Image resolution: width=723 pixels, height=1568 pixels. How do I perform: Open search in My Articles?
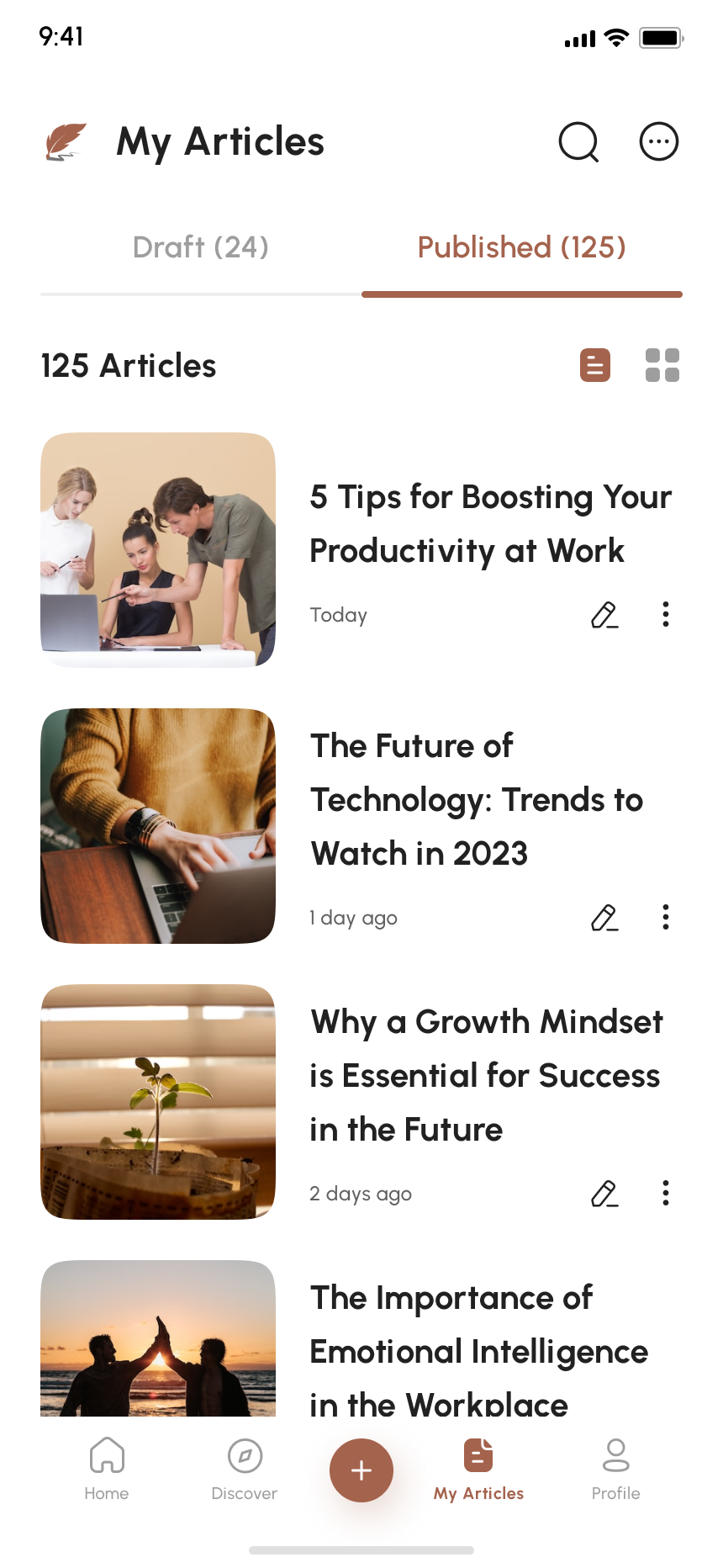click(x=578, y=141)
